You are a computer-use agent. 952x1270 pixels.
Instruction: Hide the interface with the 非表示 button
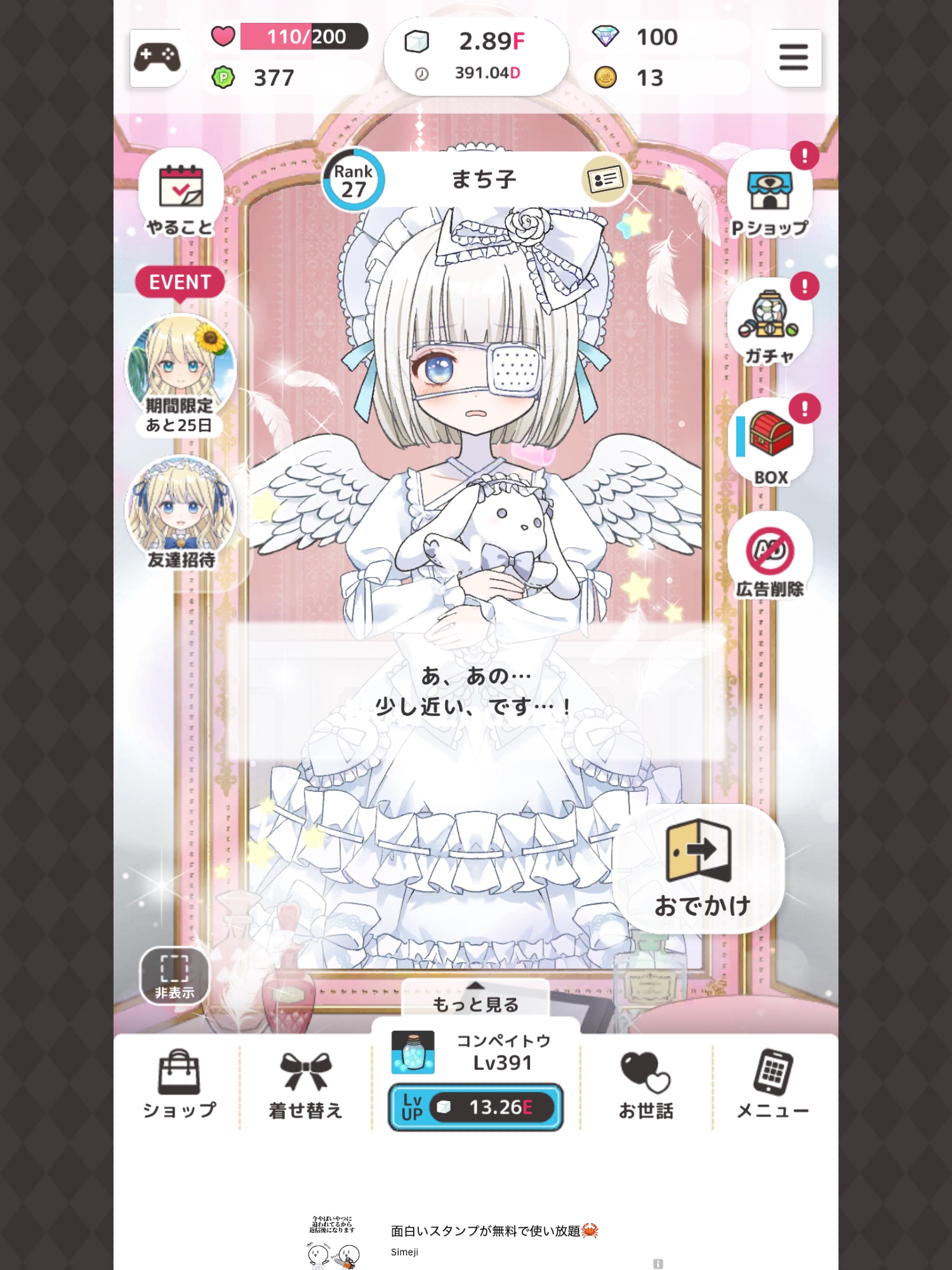point(175,976)
